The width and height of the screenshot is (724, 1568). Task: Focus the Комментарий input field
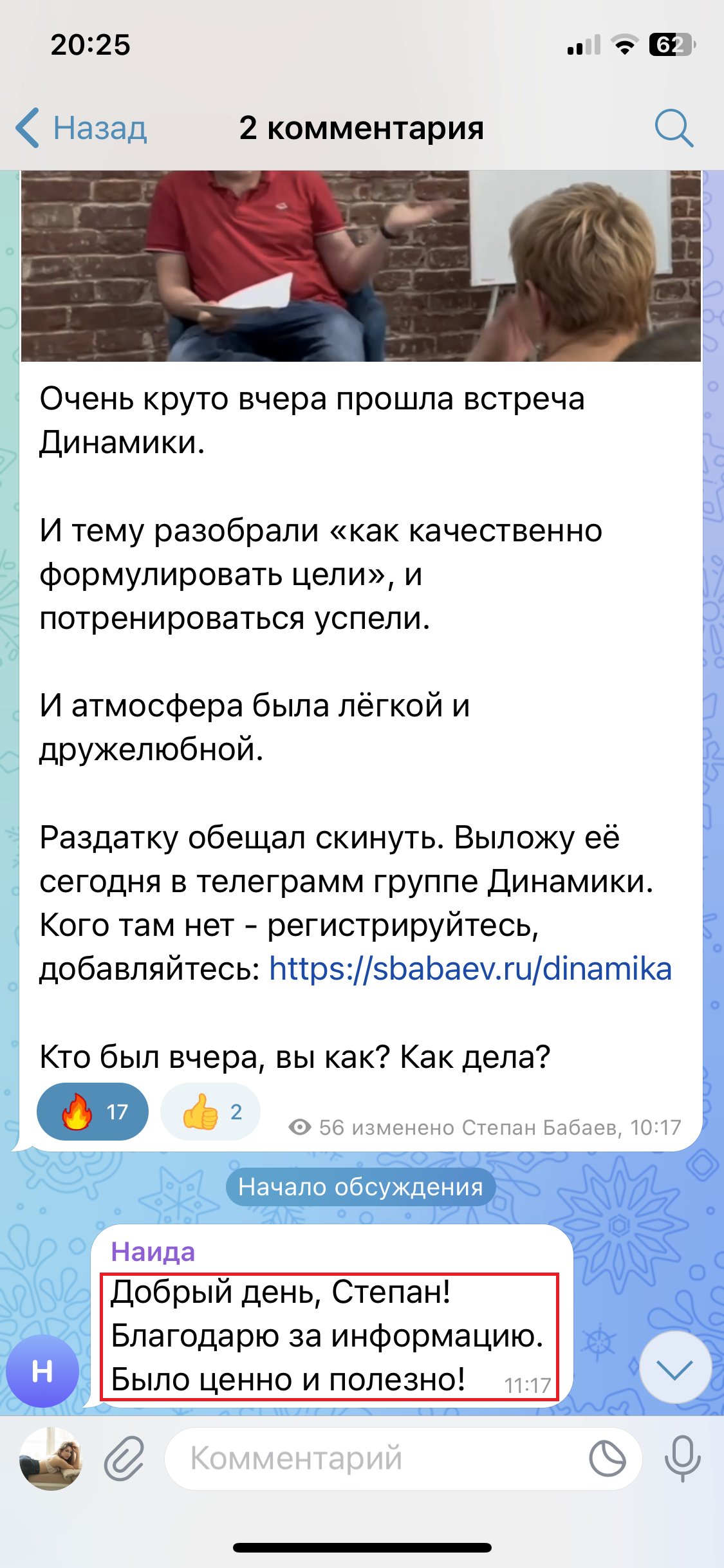coord(373,1458)
